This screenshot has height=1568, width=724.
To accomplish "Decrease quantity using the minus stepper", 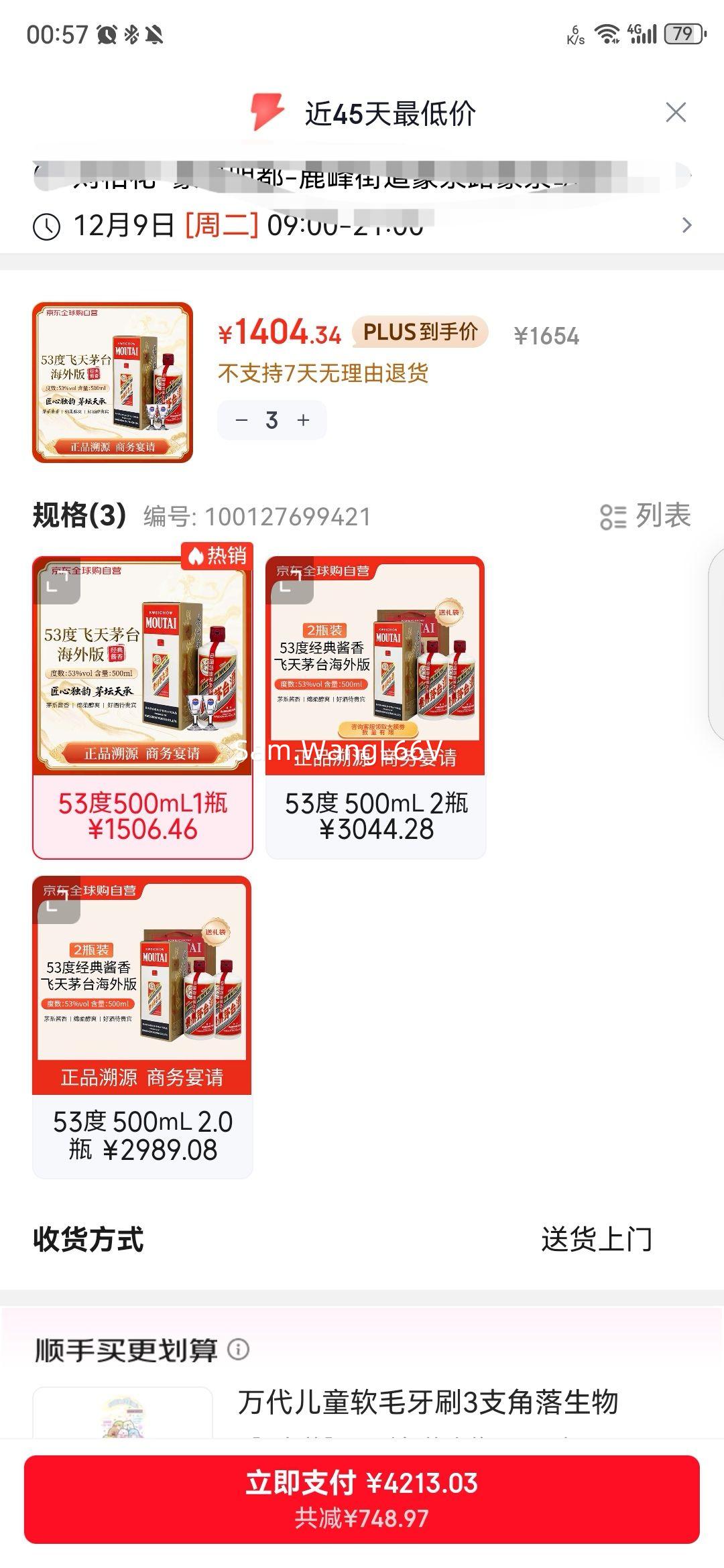I will [243, 419].
